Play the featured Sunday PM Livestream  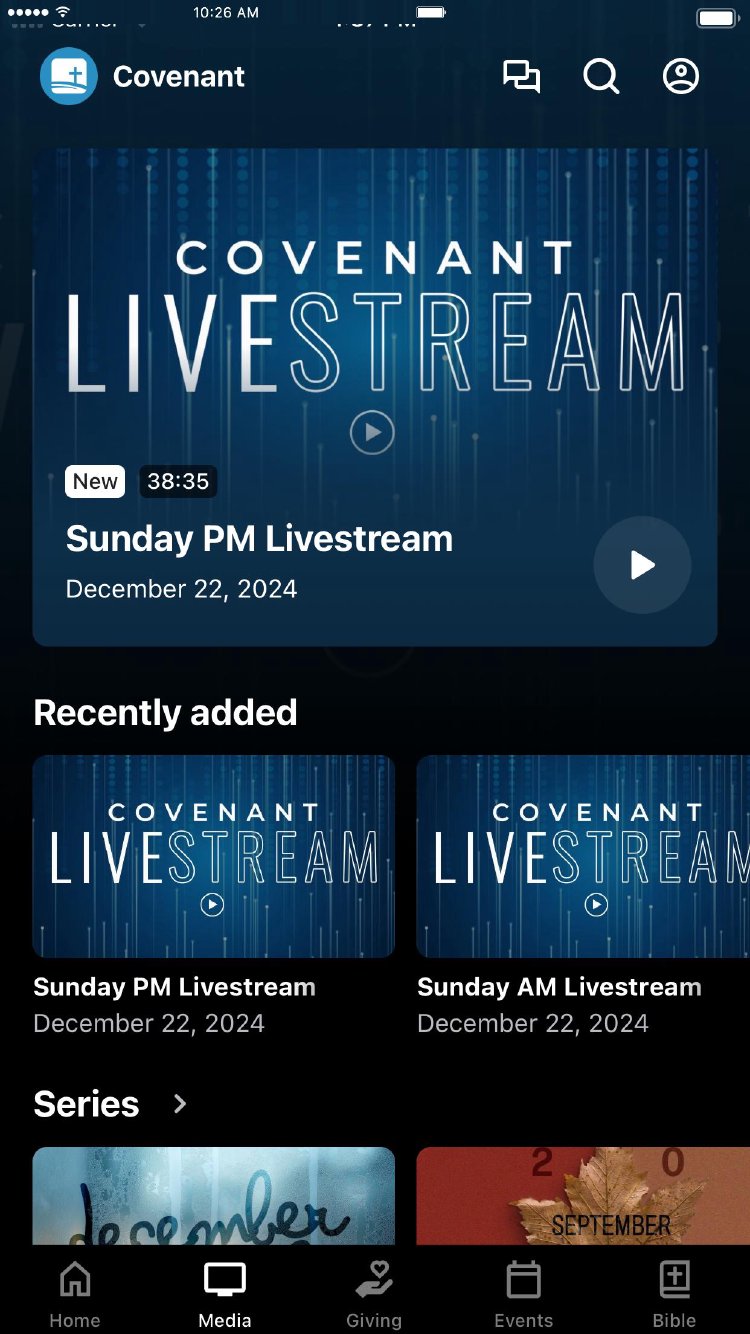642,565
